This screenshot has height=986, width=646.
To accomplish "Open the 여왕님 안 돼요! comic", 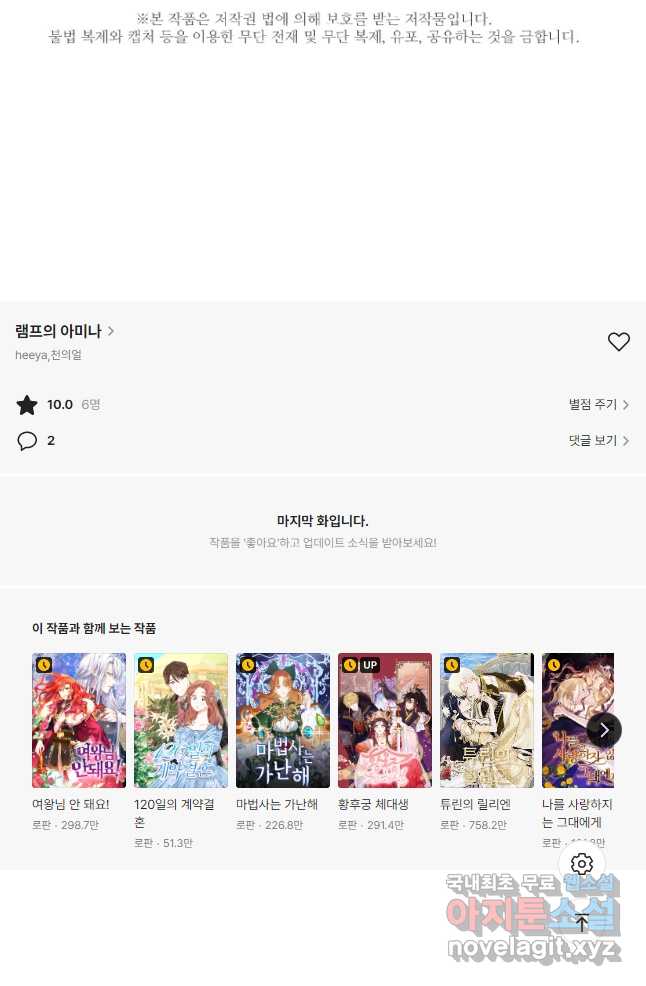I will [x=79, y=720].
